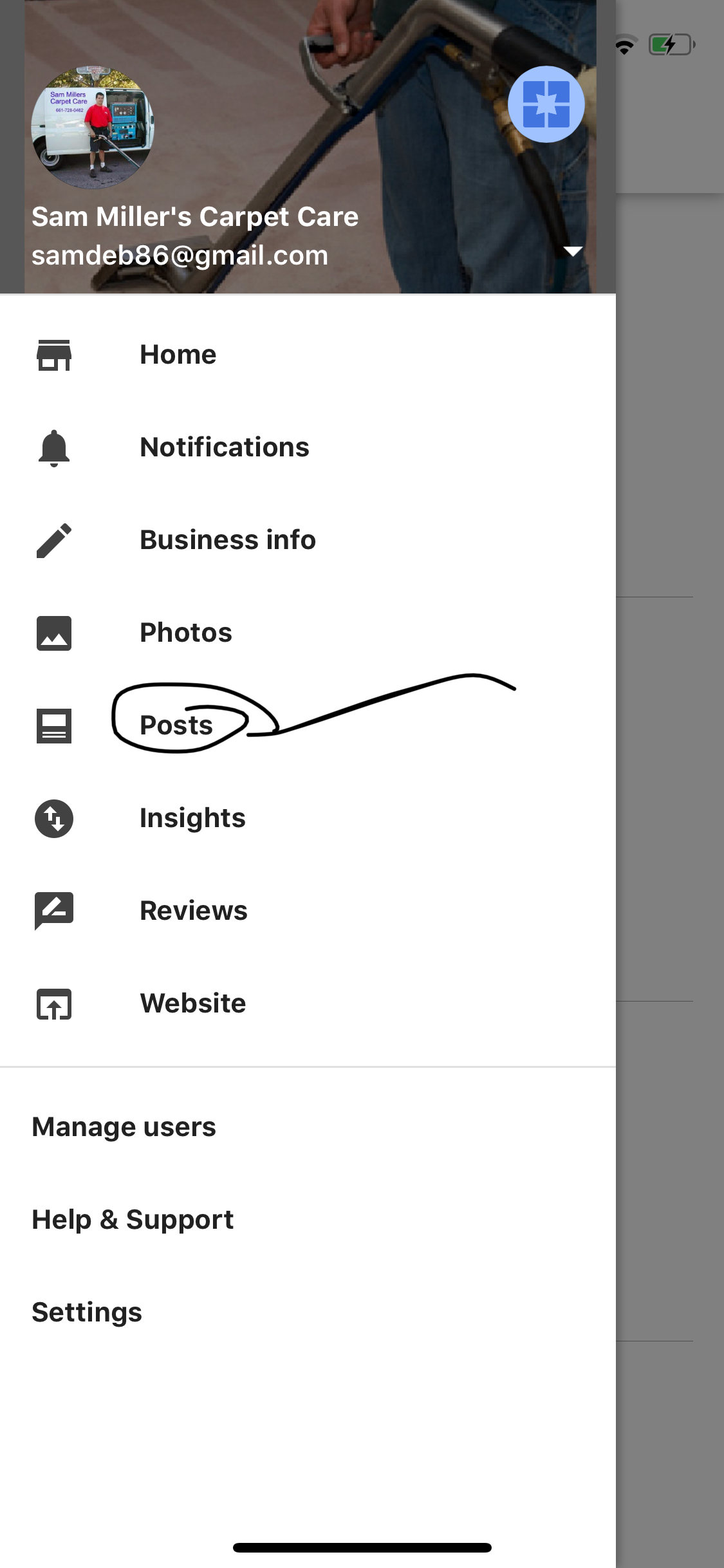Screen dimensions: 724x1568
Task: Tap the blue business badge icon
Action: [546, 104]
